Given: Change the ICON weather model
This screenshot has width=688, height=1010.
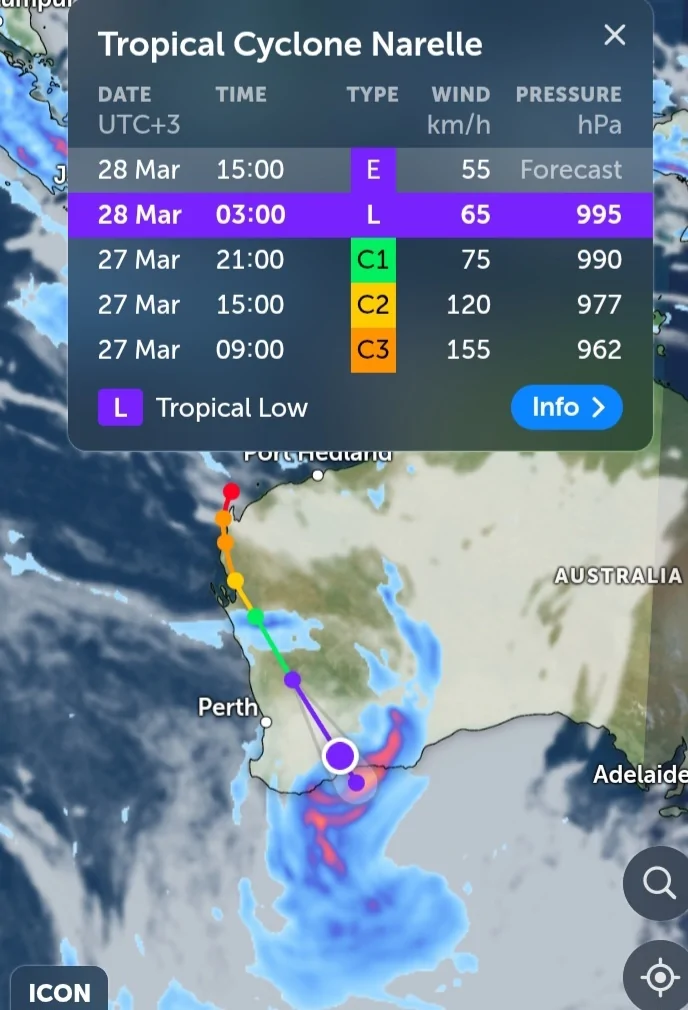Looking at the screenshot, I should (59, 991).
